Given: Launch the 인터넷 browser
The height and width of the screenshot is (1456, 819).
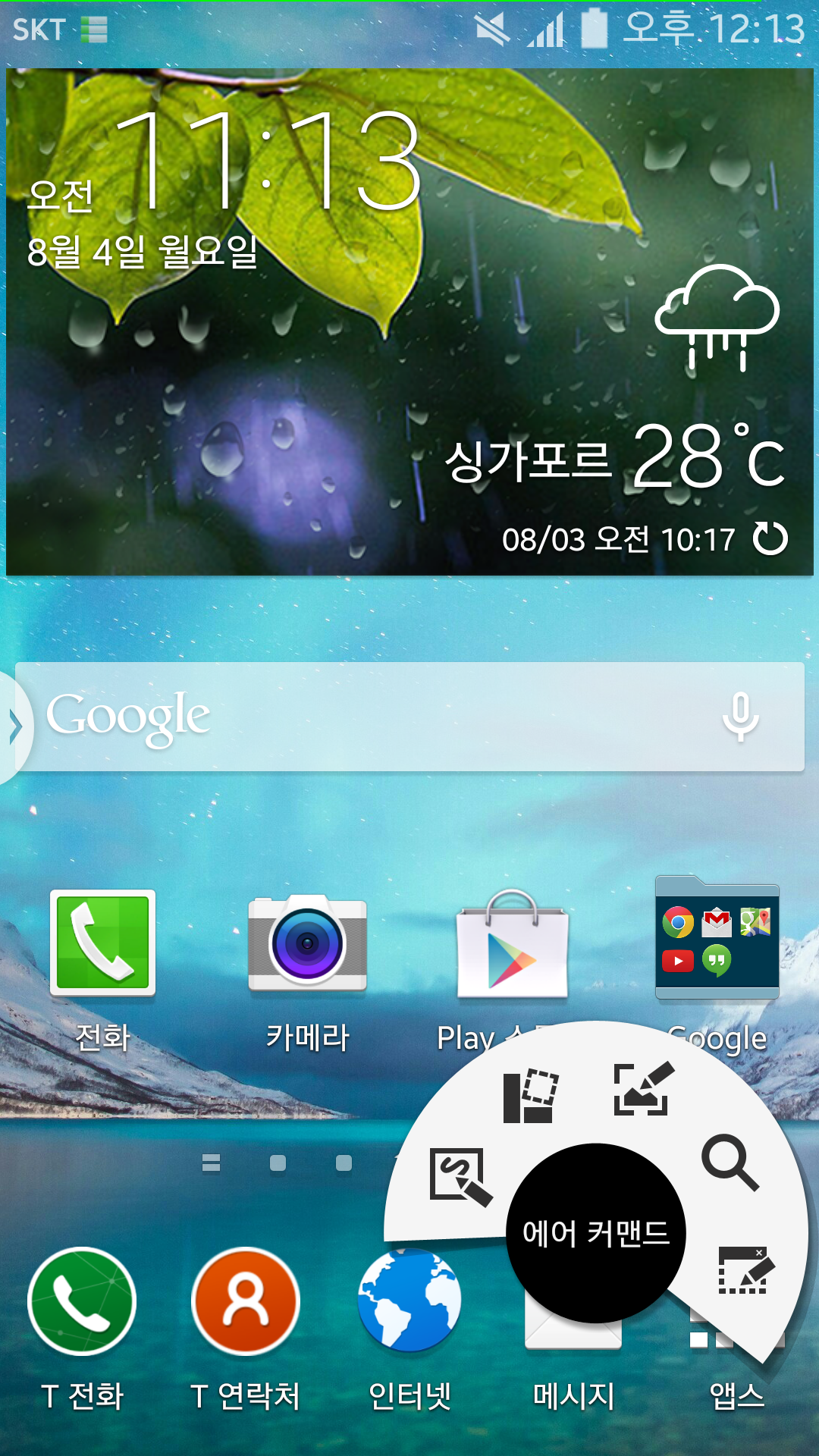Looking at the screenshot, I should (x=409, y=1302).
